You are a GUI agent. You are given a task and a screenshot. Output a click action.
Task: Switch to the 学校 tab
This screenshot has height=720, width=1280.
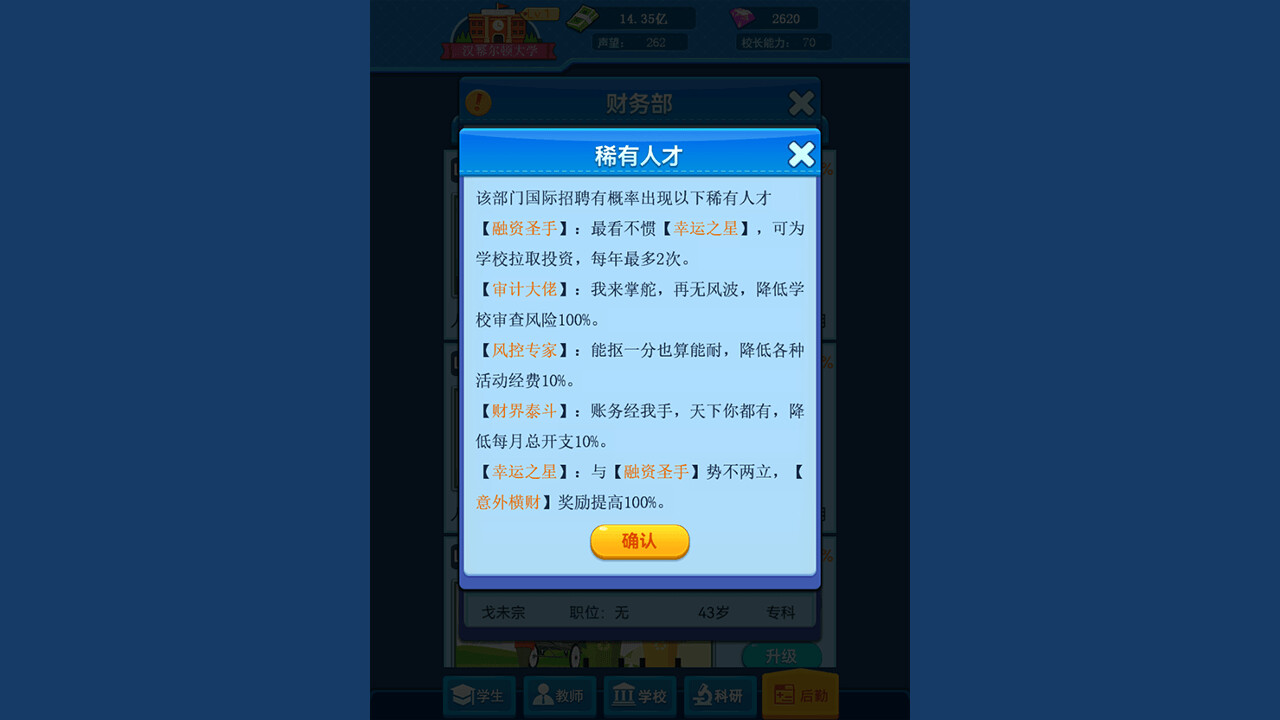640,696
